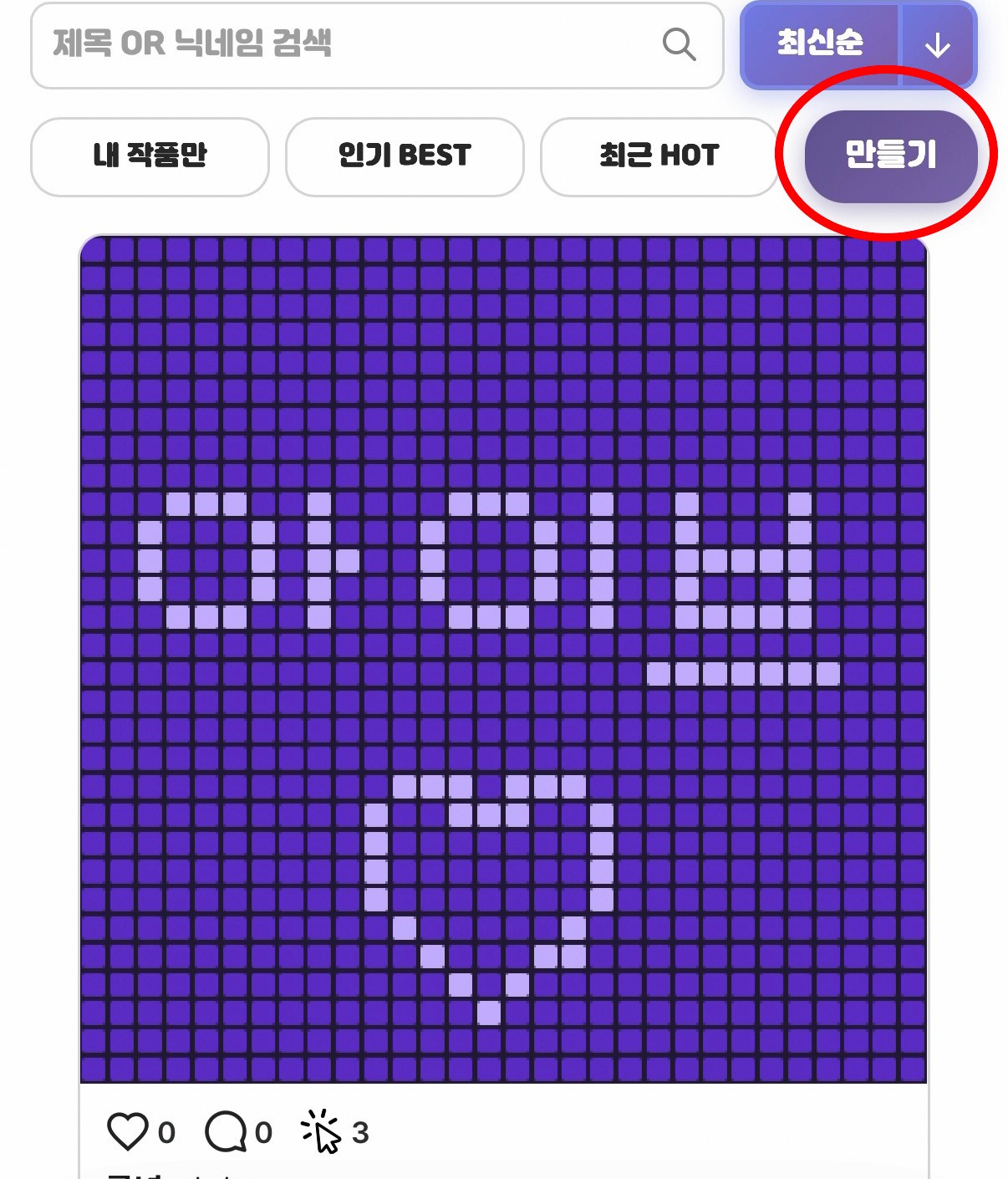Tap the 만들기 button

(890, 156)
